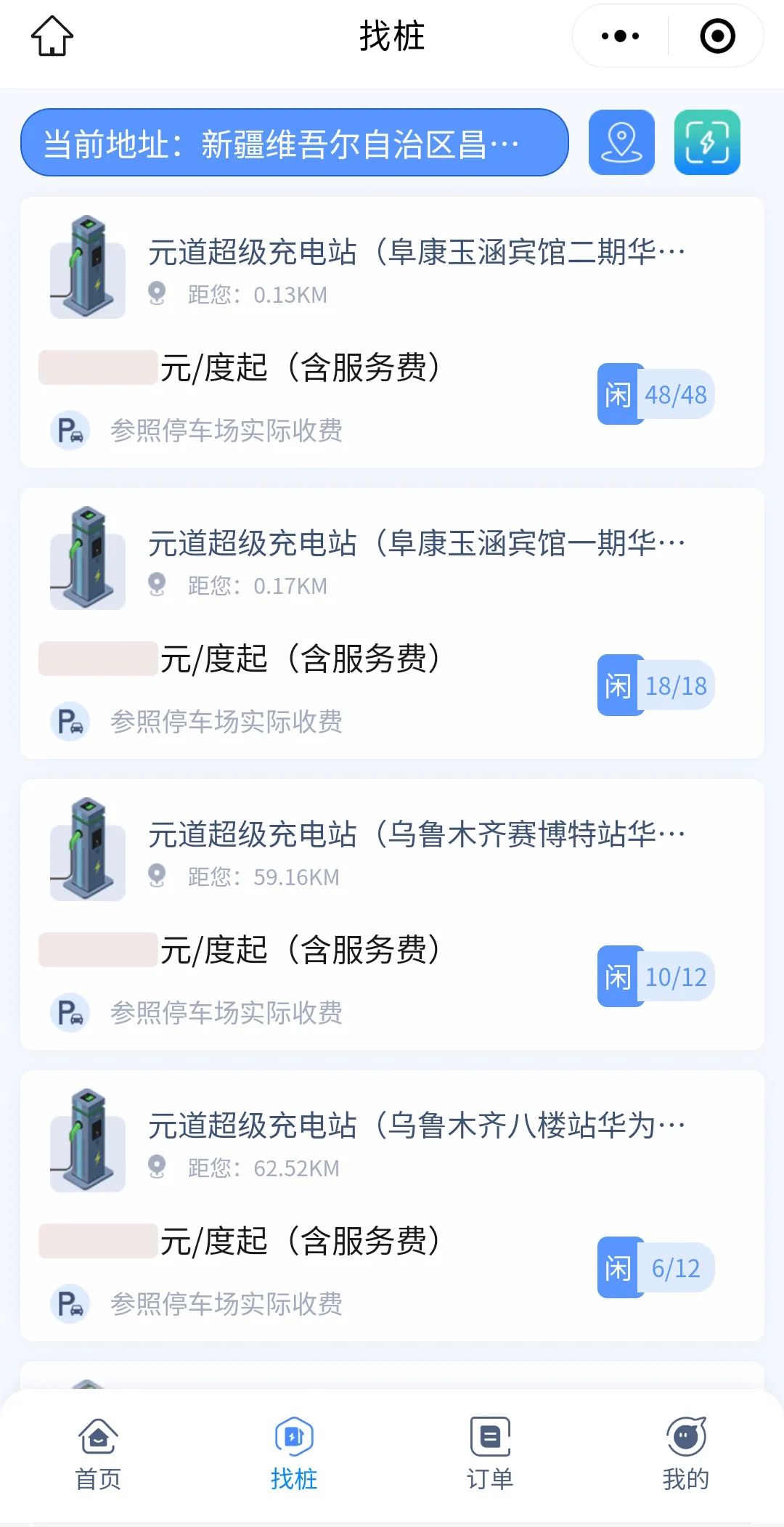Tap the home icon in the header
Screen dimensions: 784x1527
tap(52, 36)
